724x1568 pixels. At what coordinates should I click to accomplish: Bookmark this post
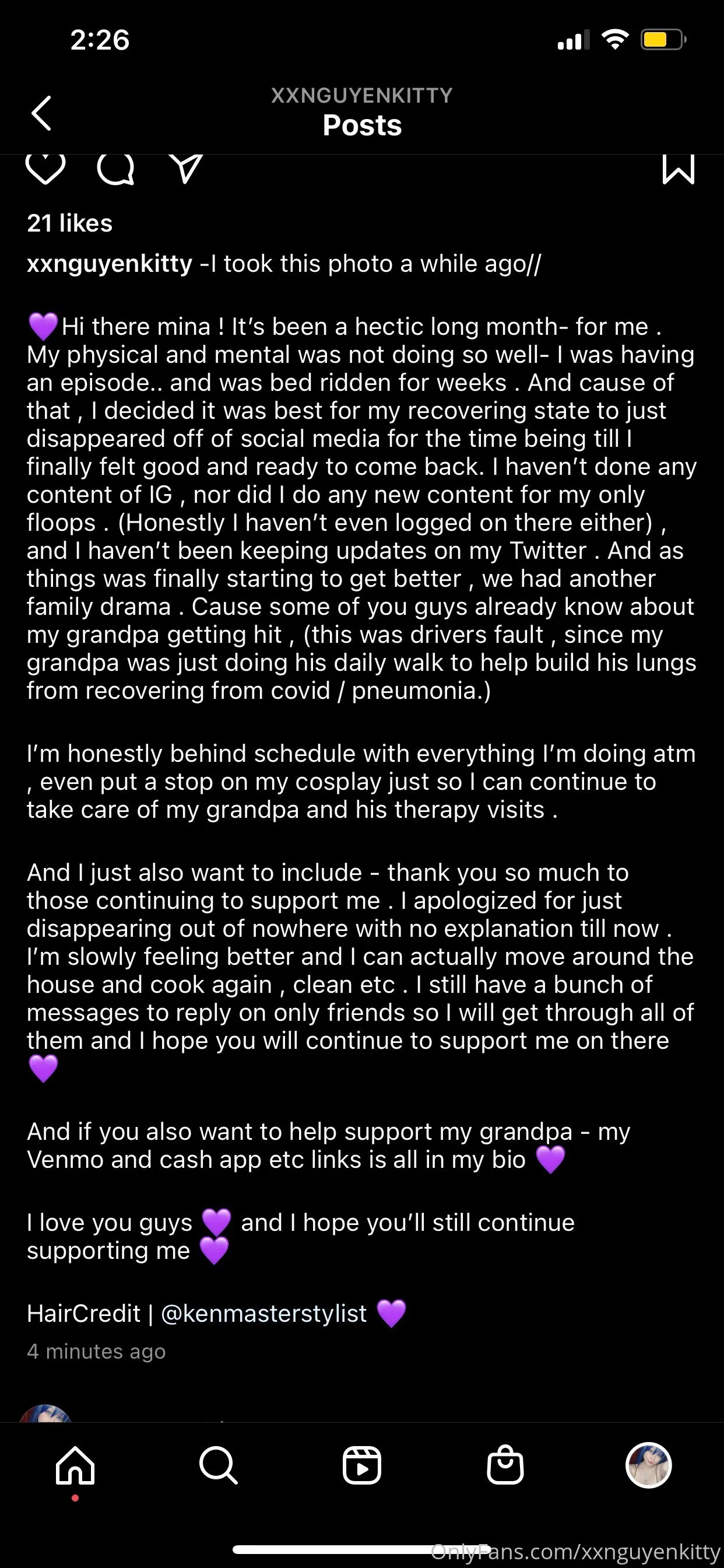[678, 169]
